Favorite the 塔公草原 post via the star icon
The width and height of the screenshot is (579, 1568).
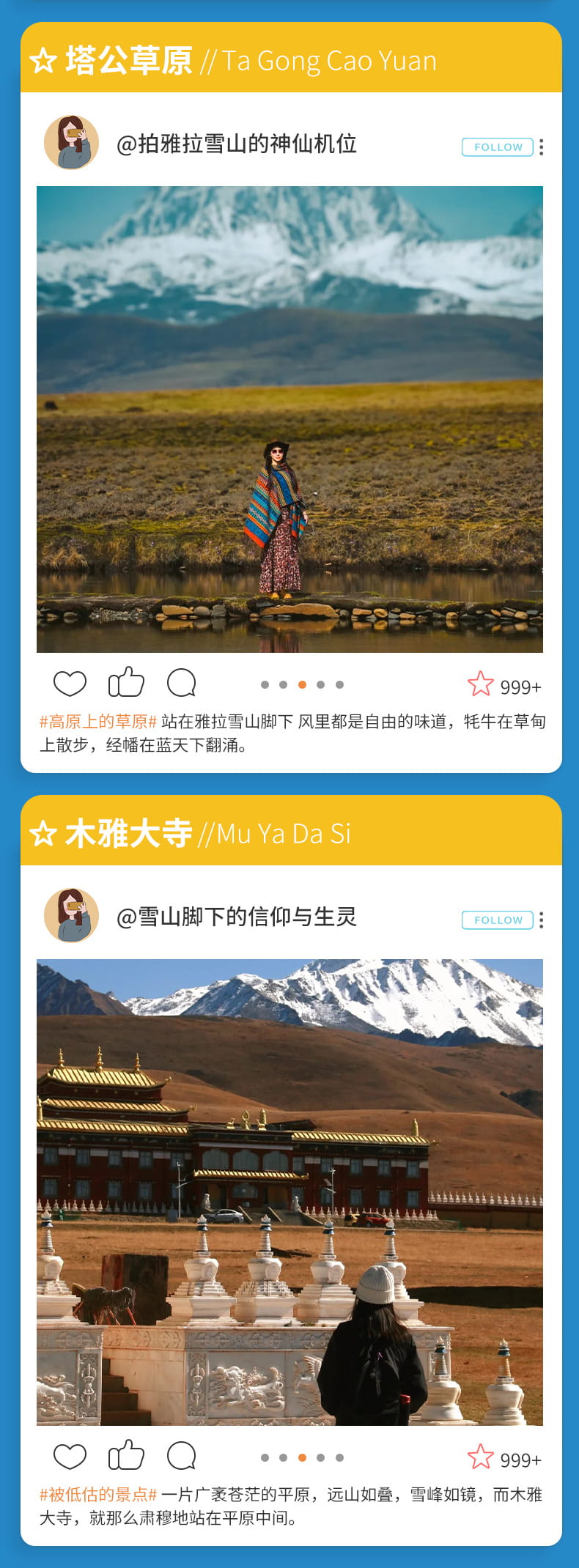481,683
